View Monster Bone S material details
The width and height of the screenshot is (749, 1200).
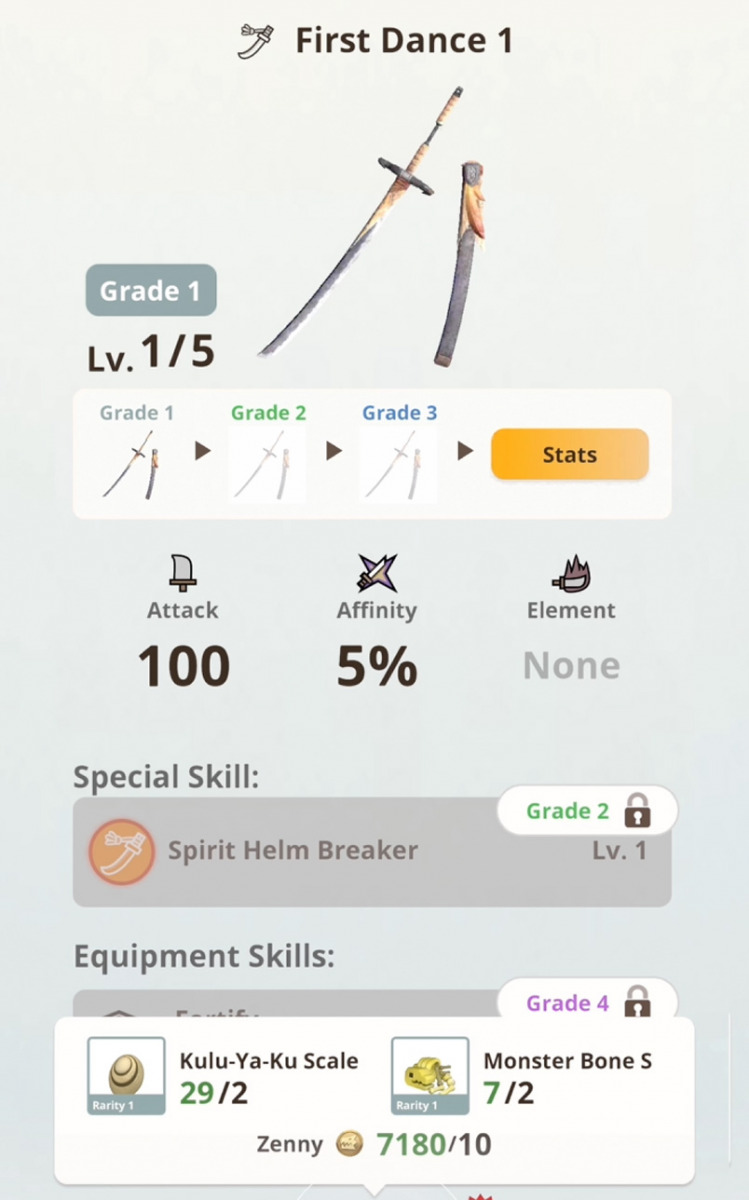(430, 1075)
